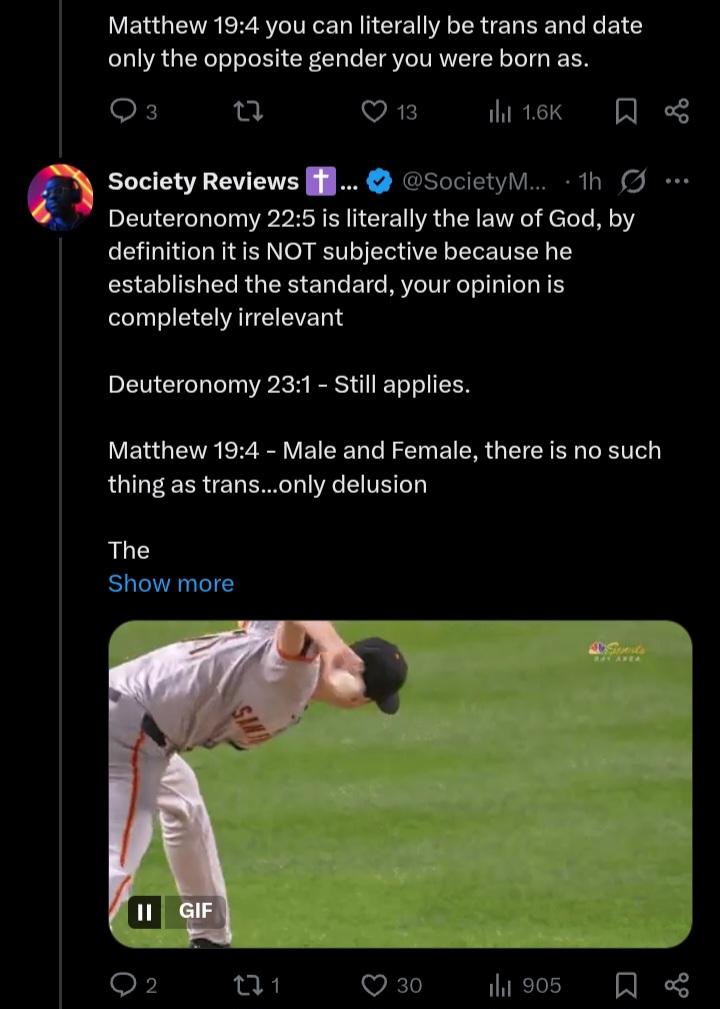Reply to Society Reviews post with 2 comments
720x1009 pixels.
(x=122, y=985)
